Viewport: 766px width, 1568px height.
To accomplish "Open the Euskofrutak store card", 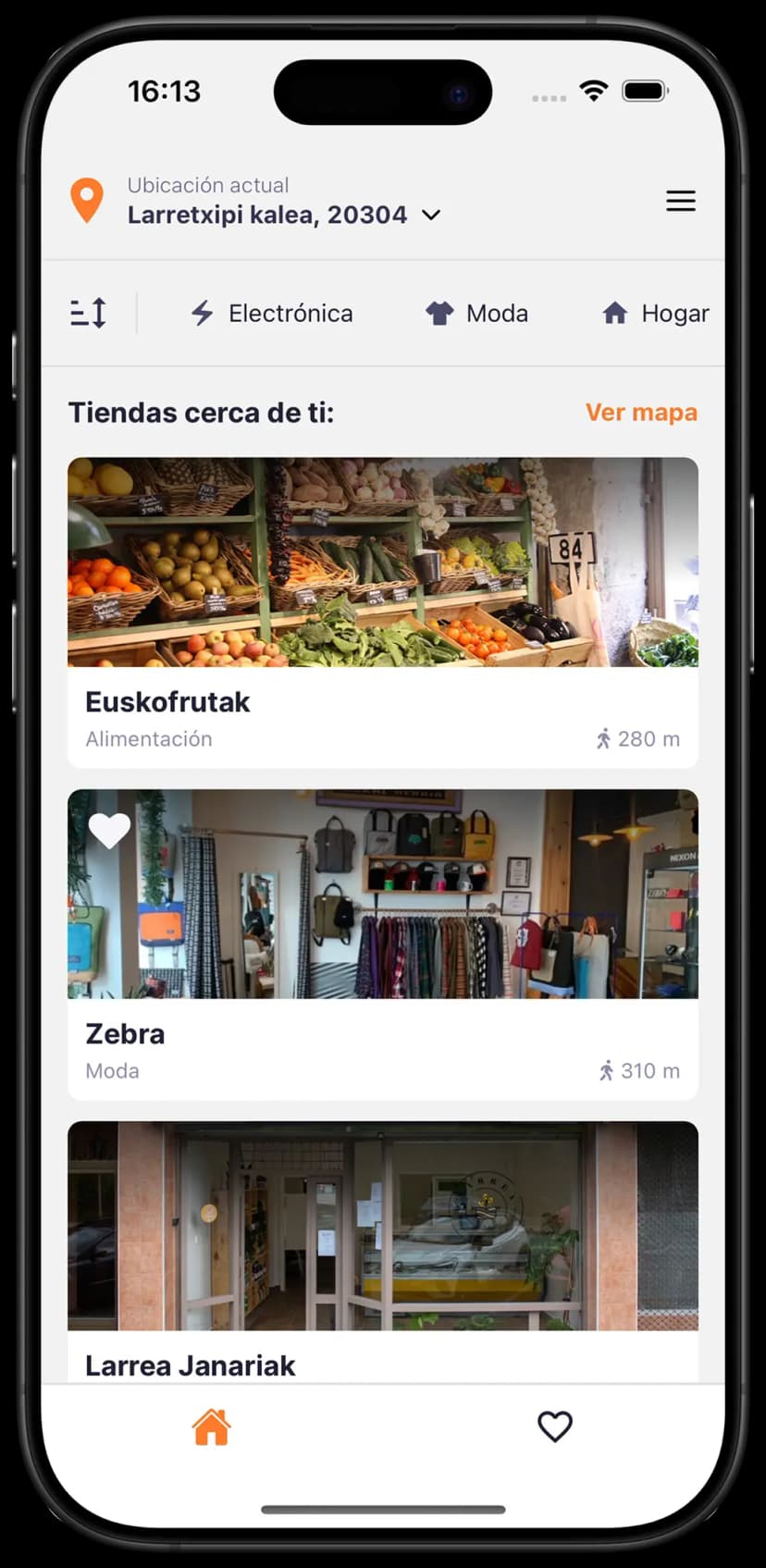I will pyautogui.click(x=382, y=611).
